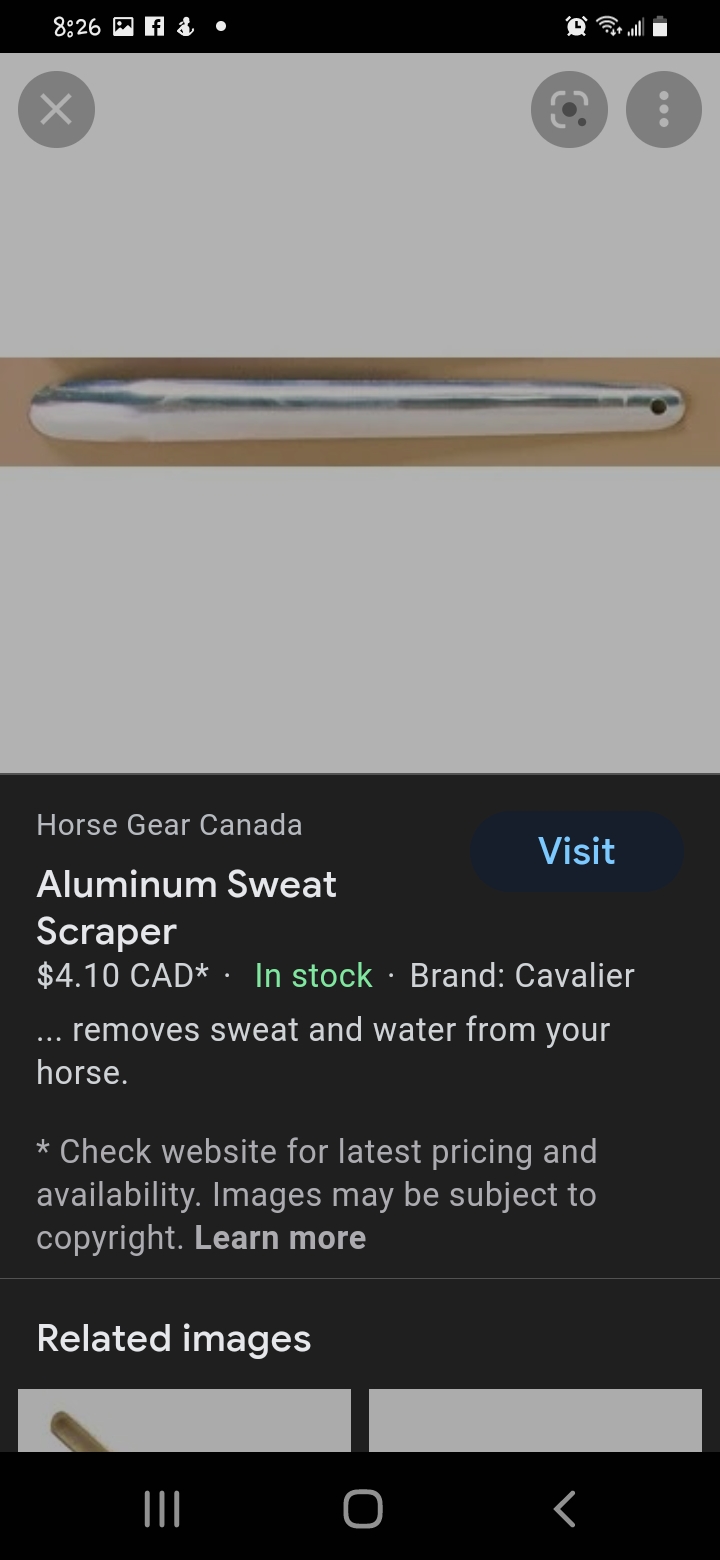Close the image viewer
The image size is (720, 1560).
click(56, 109)
